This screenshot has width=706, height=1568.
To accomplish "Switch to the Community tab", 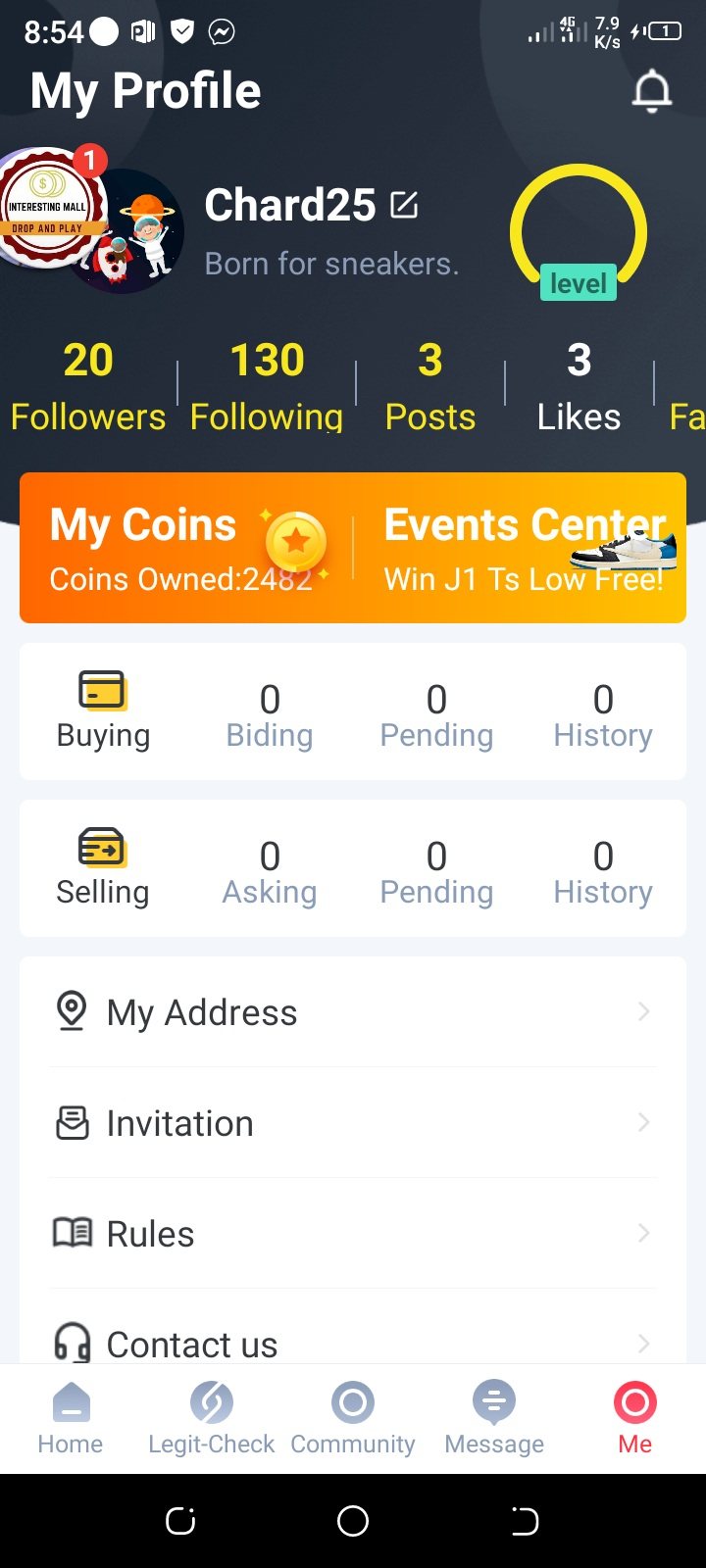I will coord(353,1418).
